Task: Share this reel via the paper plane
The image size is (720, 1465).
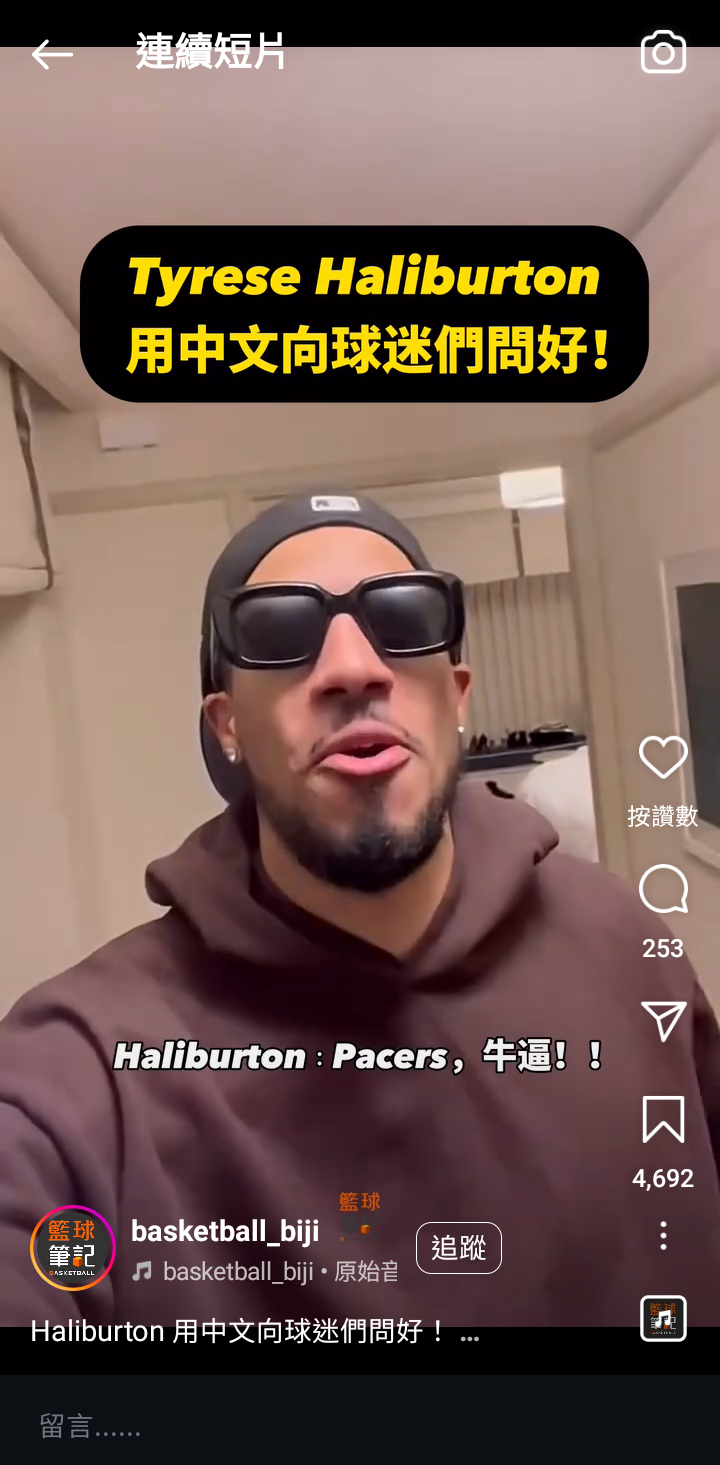Action: [663, 1021]
